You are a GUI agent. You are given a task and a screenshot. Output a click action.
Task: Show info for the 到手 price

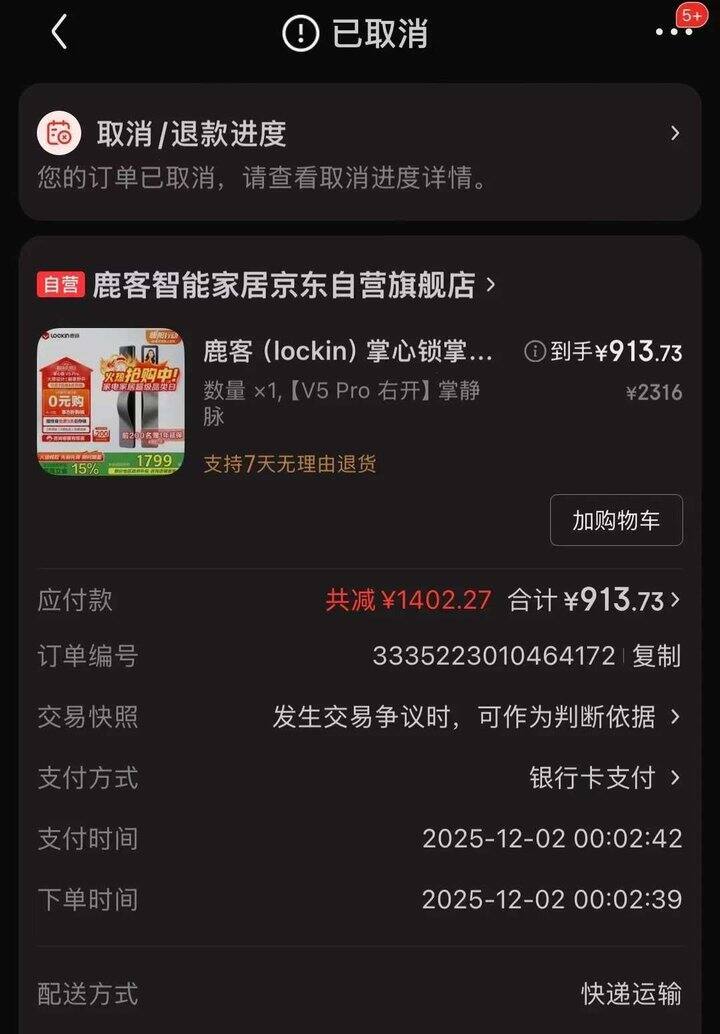coord(535,352)
